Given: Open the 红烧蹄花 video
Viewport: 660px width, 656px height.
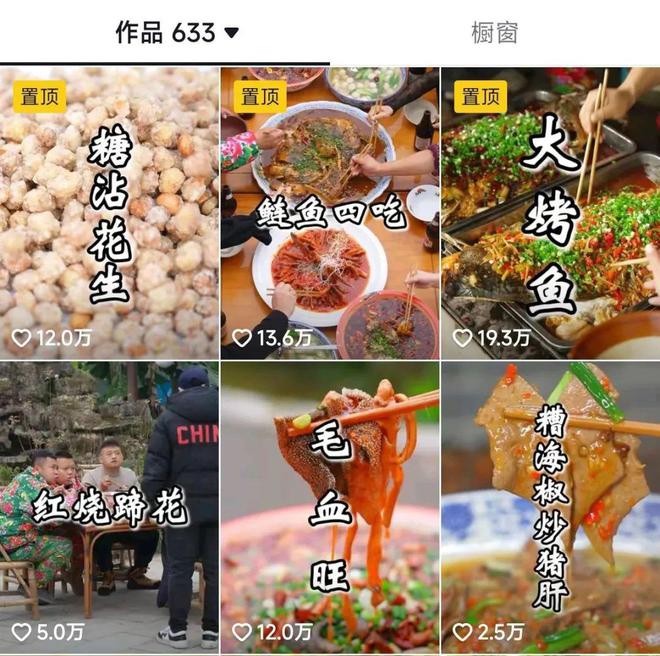Looking at the screenshot, I should (109, 507).
